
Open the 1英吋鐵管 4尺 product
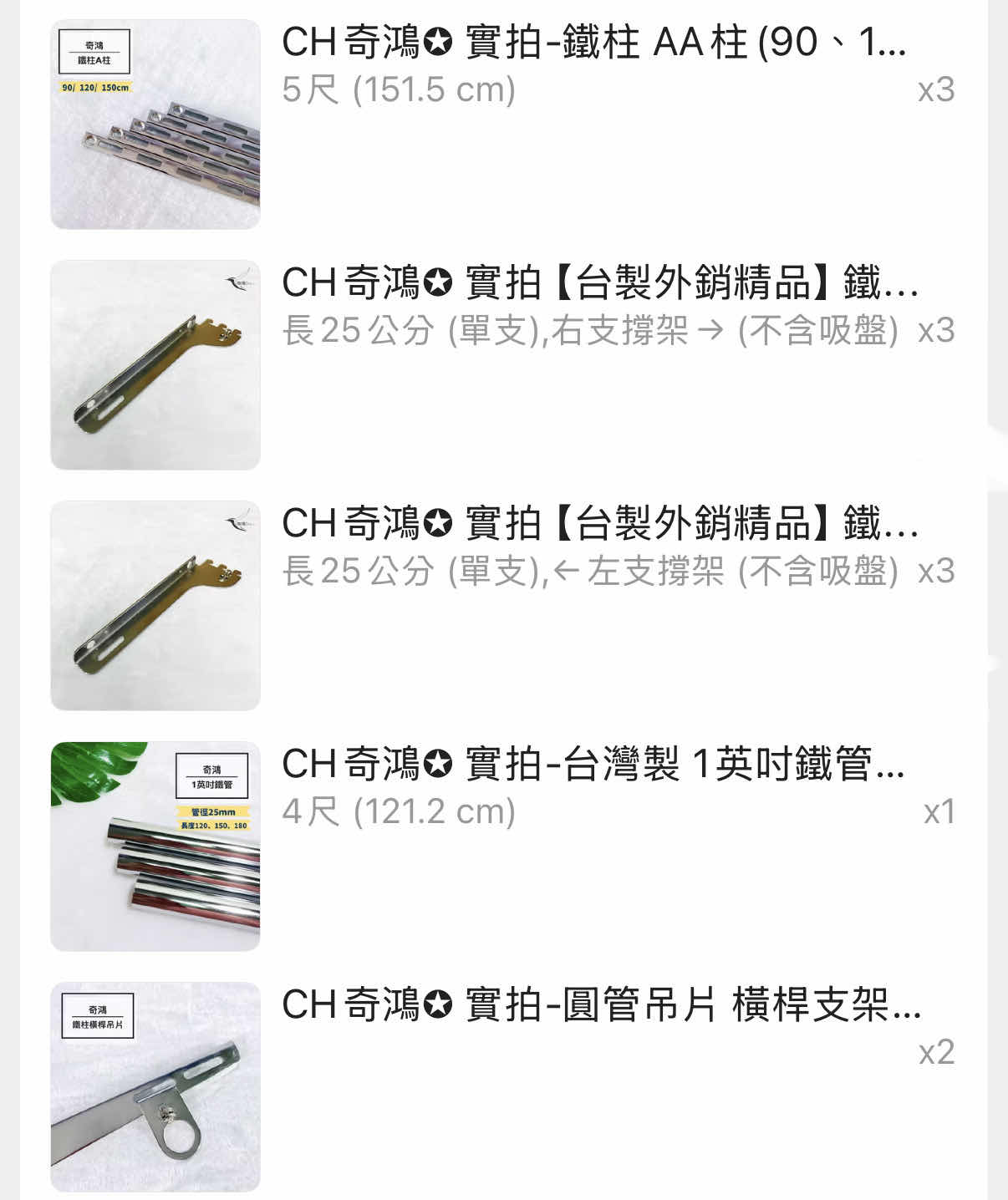(593, 765)
